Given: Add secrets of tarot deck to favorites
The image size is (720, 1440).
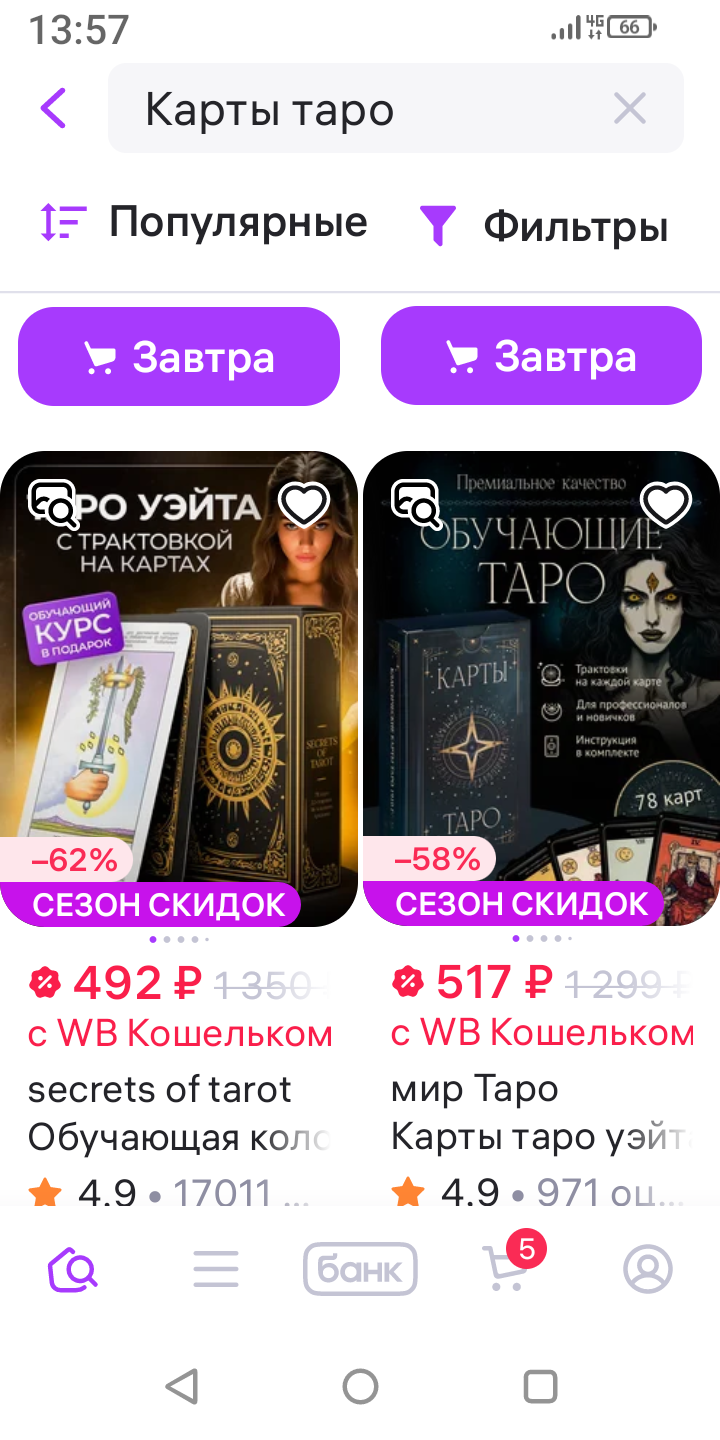Looking at the screenshot, I should click(x=304, y=505).
